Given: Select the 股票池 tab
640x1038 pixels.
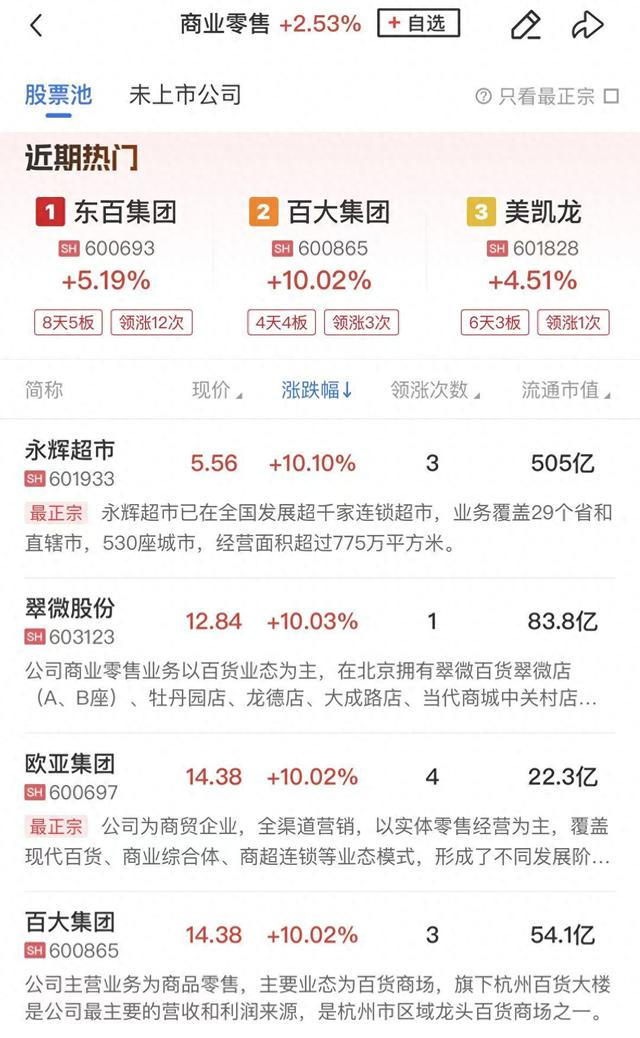Looking at the screenshot, I should tap(58, 96).
